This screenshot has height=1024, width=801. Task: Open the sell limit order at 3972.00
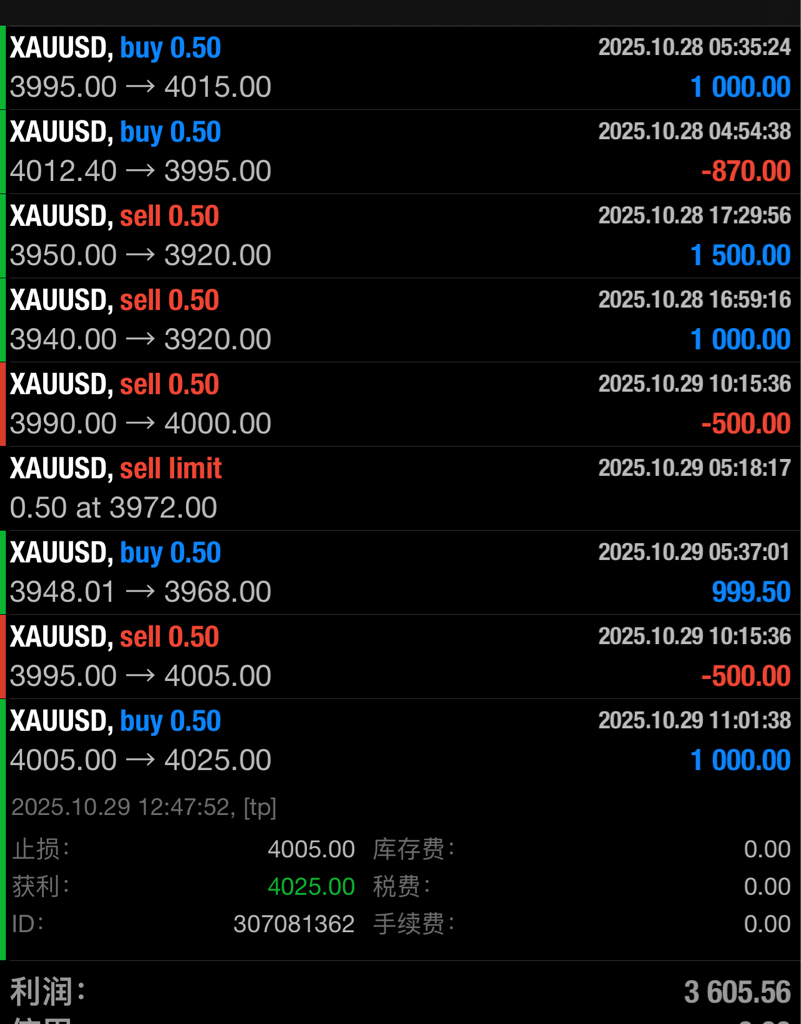coord(400,488)
